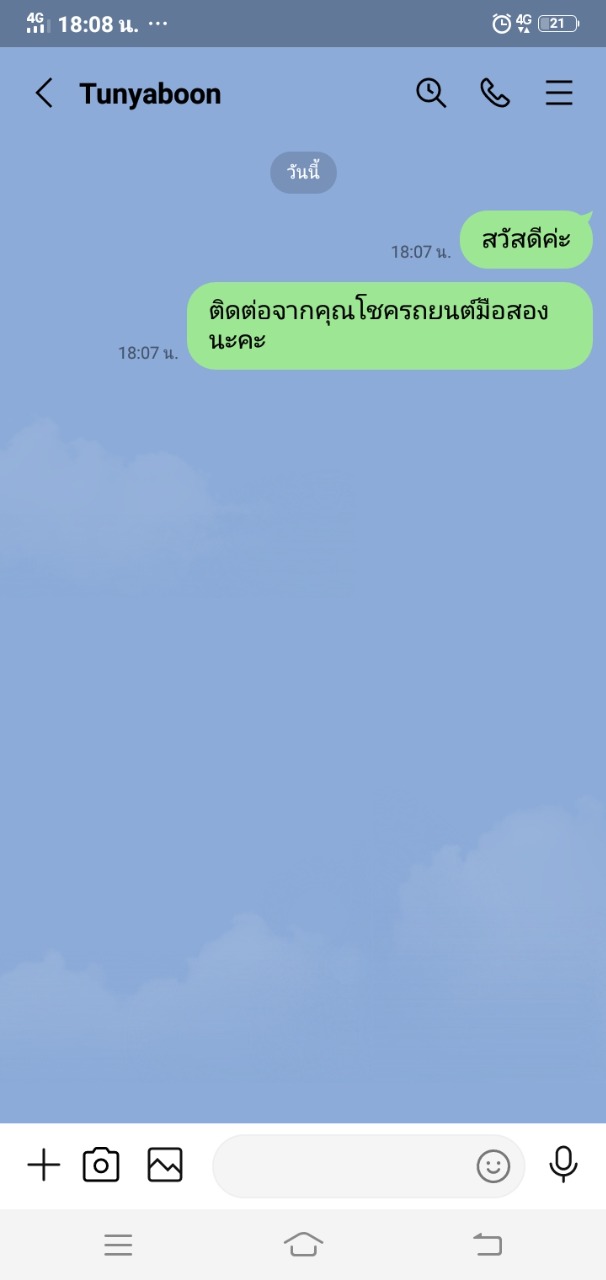The width and height of the screenshot is (606, 1280).
Task: Go back from the Tunyaboon chat
Action: click(44, 93)
